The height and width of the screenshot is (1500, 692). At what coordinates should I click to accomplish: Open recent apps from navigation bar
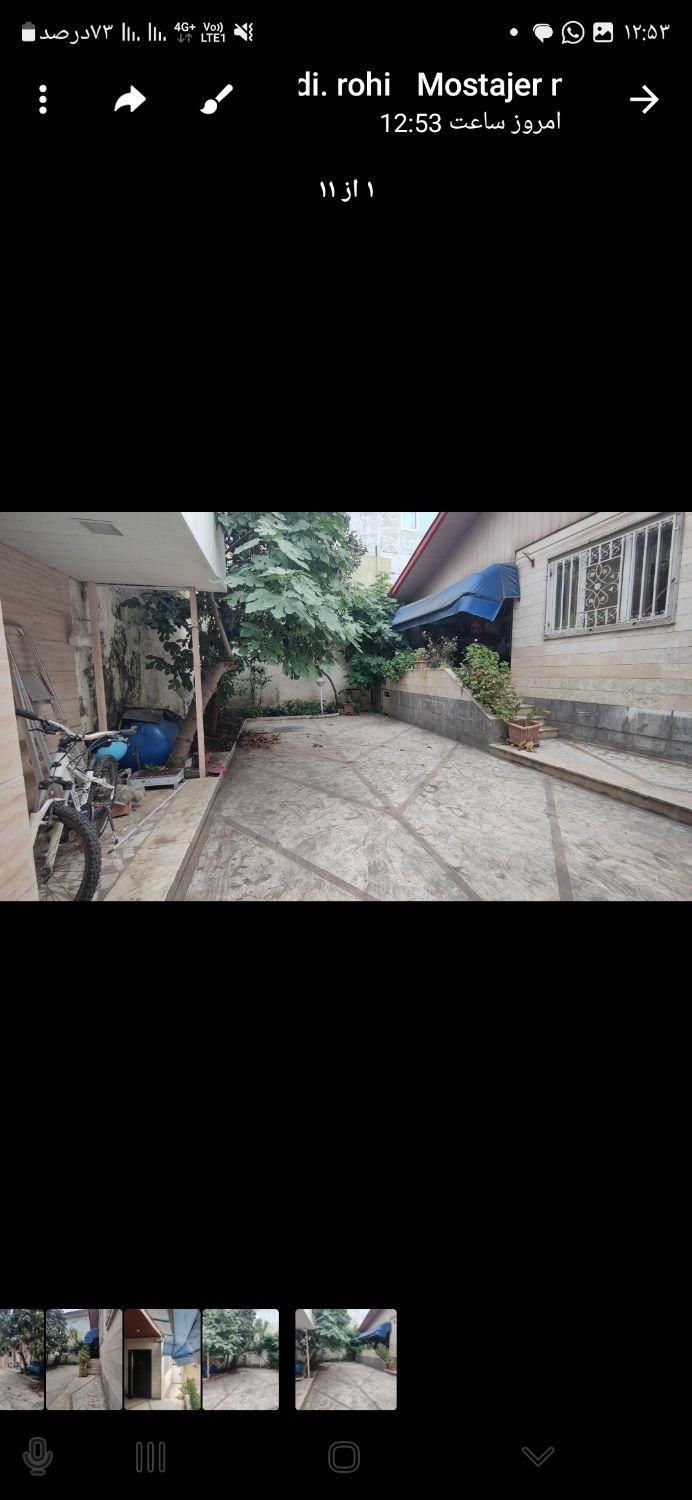coord(150,1457)
